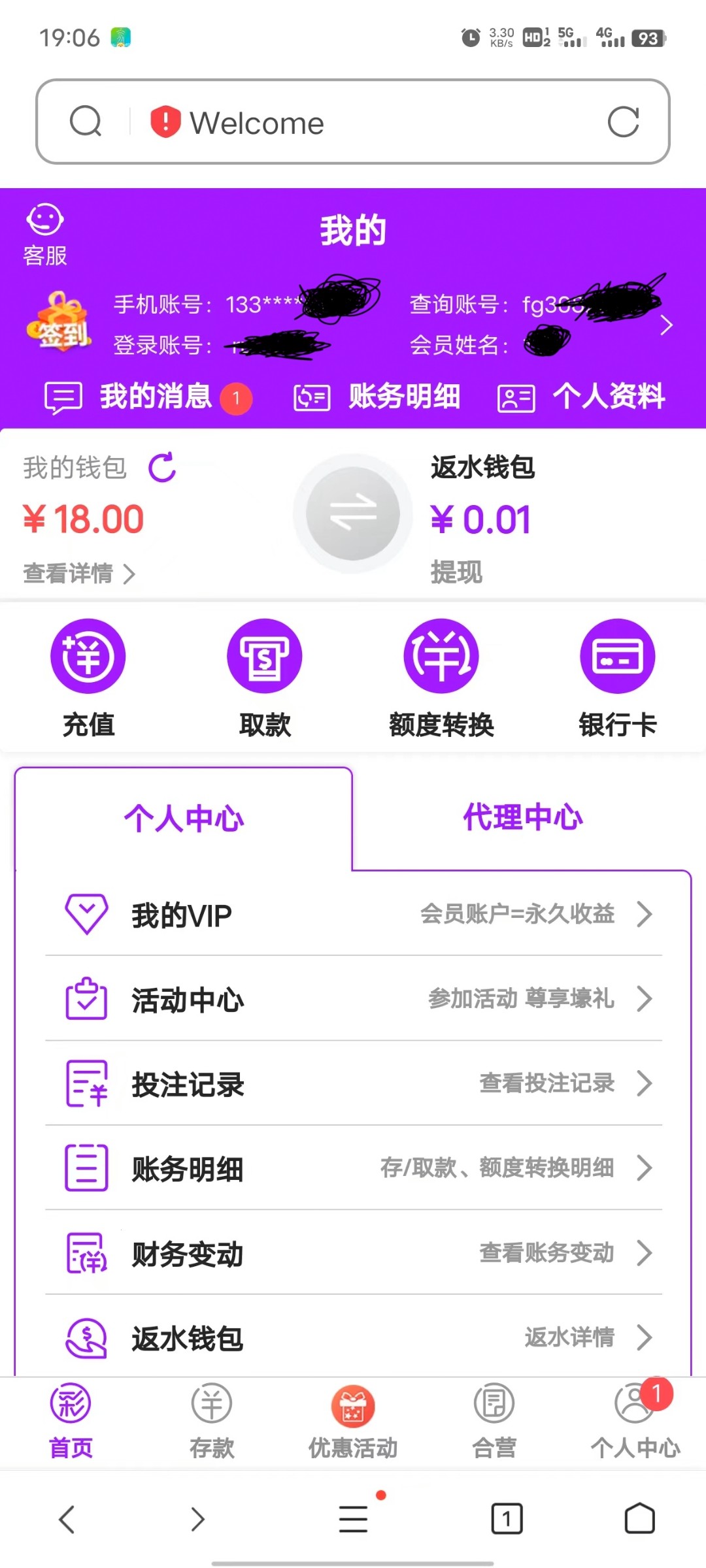Go to 优惠活动 in bottom navigation

pyautogui.click(x=353, y=1422)
